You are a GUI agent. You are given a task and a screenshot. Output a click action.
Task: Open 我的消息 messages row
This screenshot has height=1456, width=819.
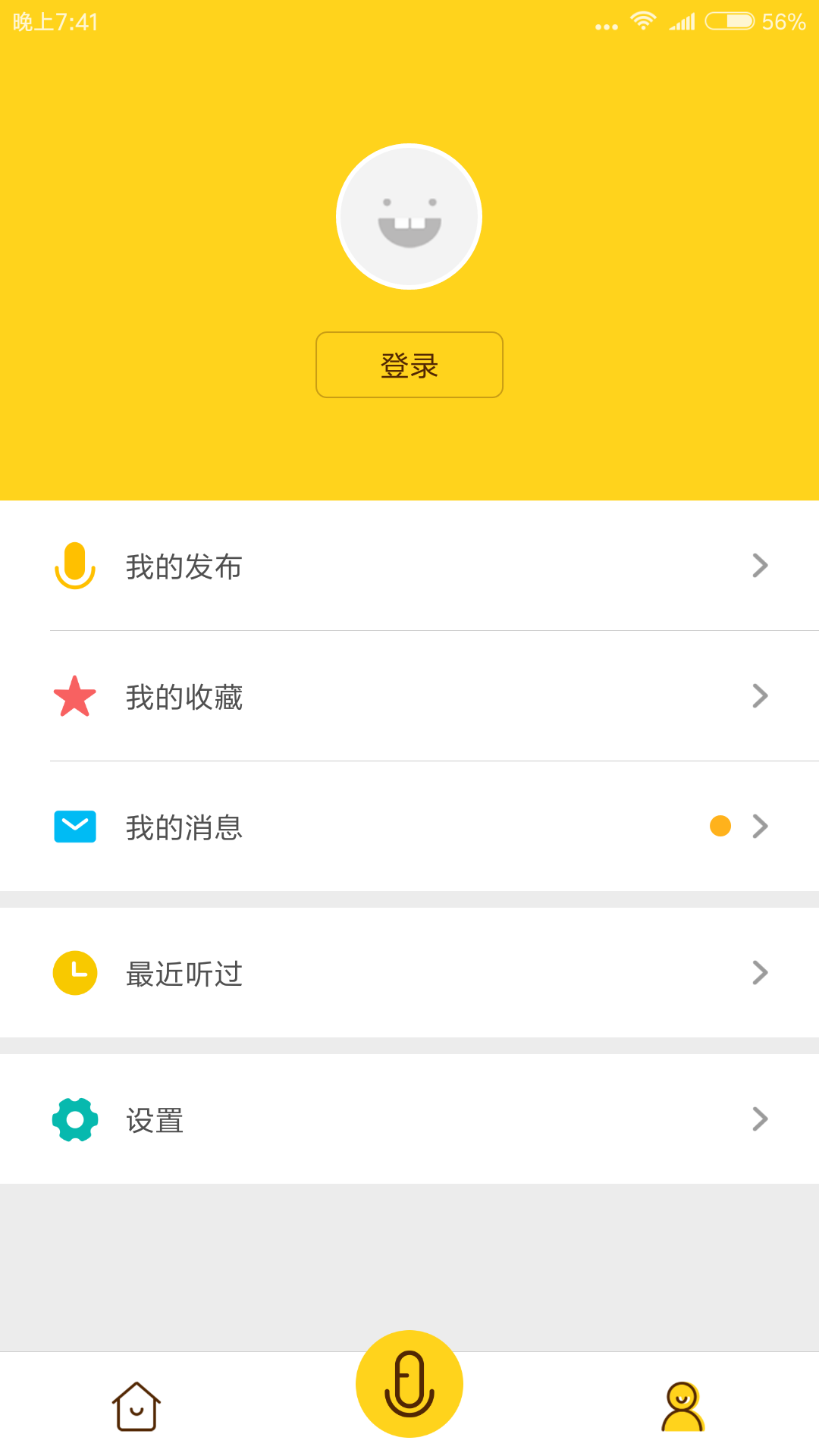tap(409, 827)
